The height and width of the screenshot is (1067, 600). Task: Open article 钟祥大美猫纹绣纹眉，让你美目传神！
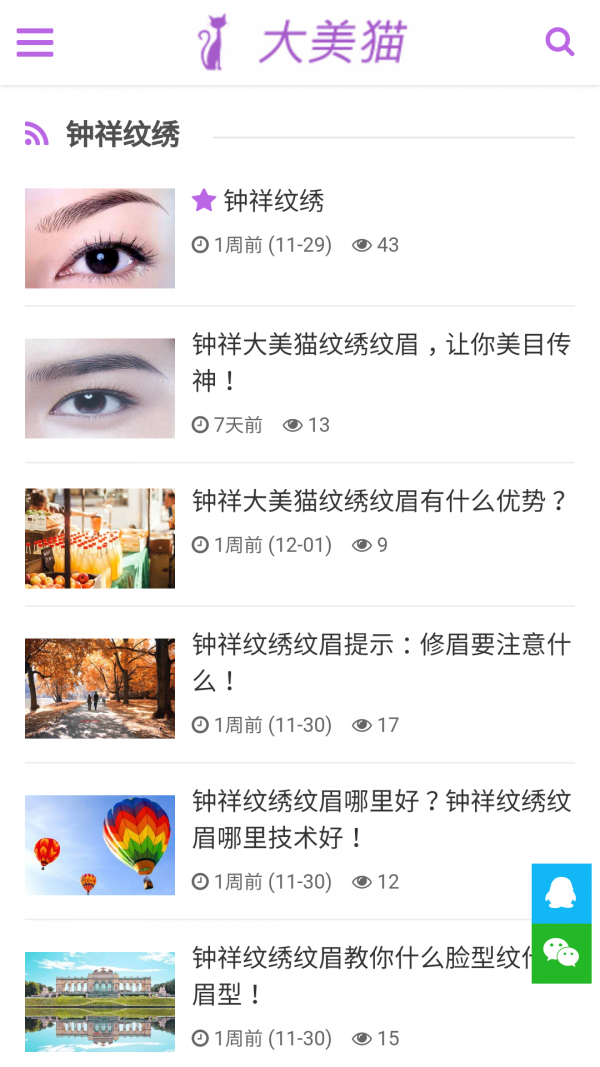tap(381, 362)
